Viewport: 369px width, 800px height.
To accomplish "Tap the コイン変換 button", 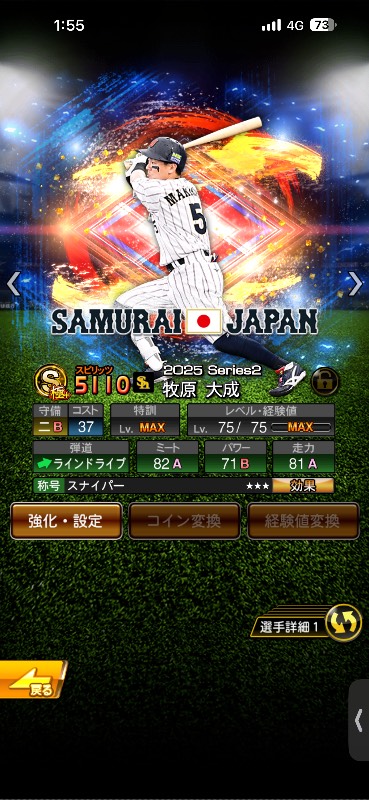I will 184,521.
